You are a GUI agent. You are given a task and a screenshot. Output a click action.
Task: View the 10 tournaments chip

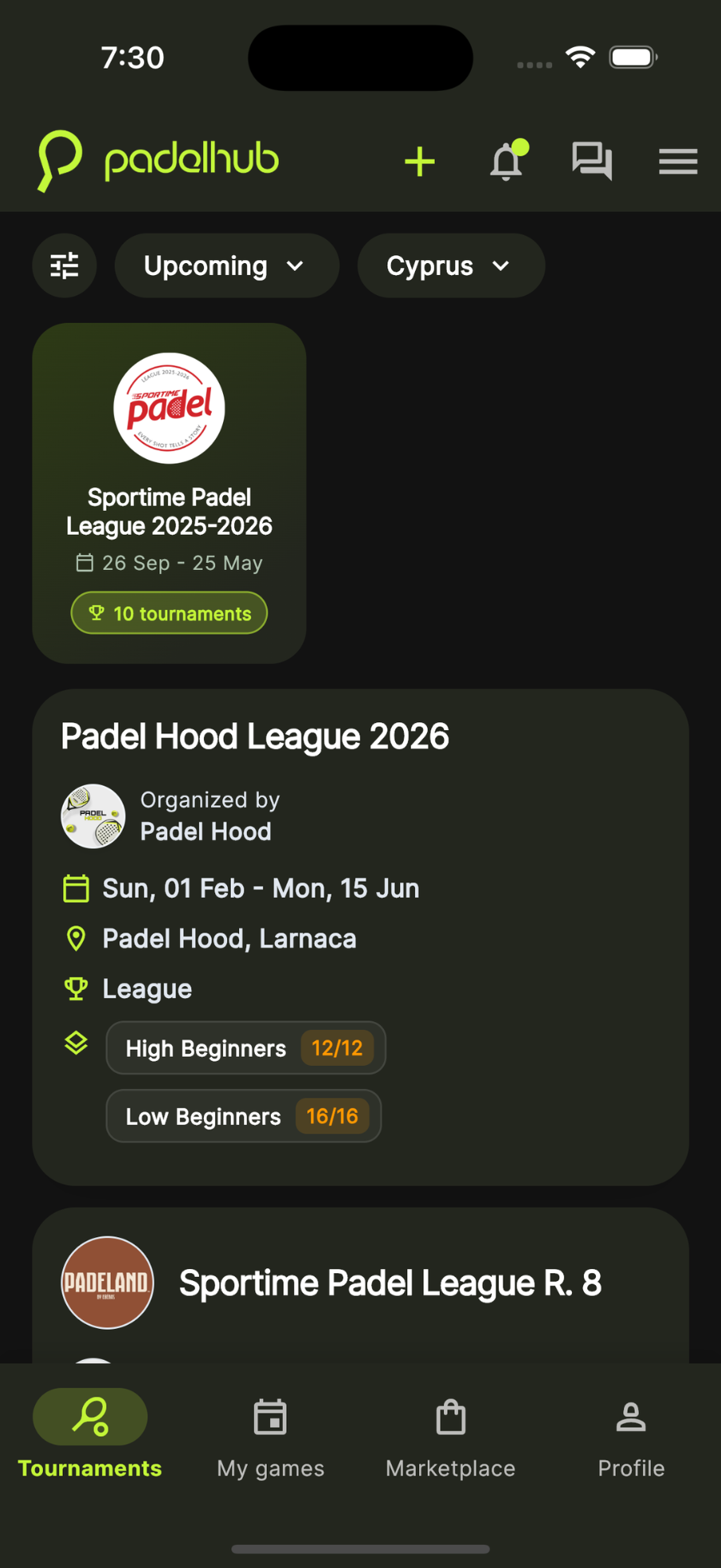tap(169, 613)
